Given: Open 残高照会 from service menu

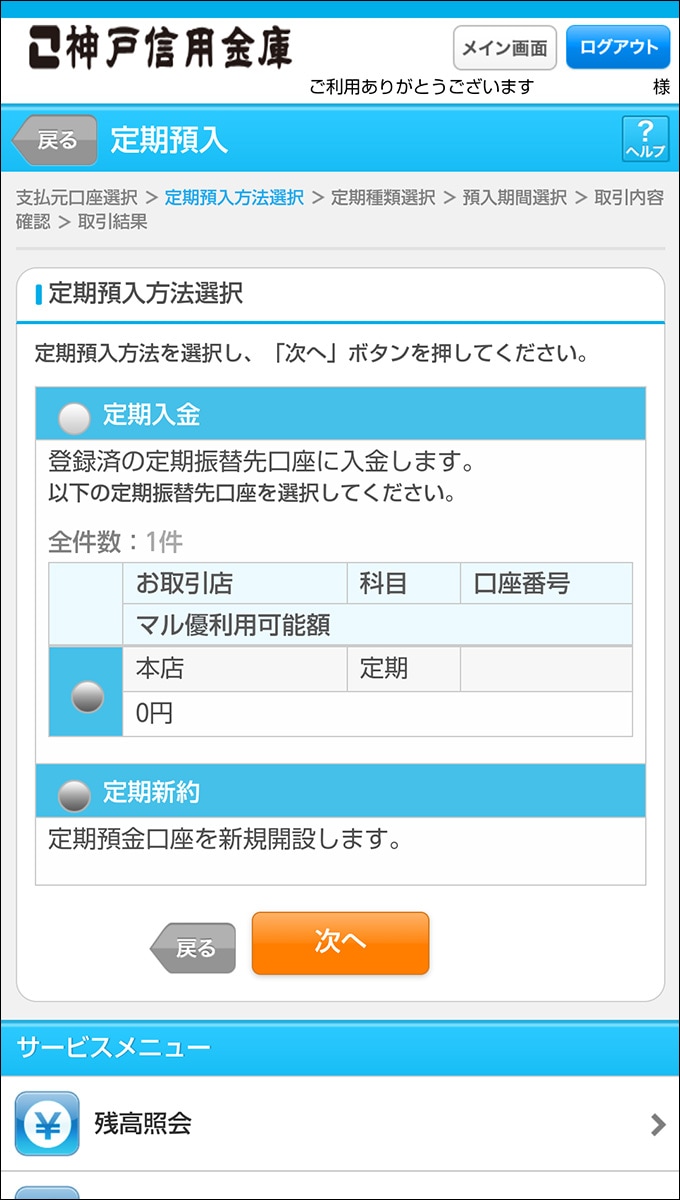Looking at the screenshot, I should click(x=340, y=1124).
